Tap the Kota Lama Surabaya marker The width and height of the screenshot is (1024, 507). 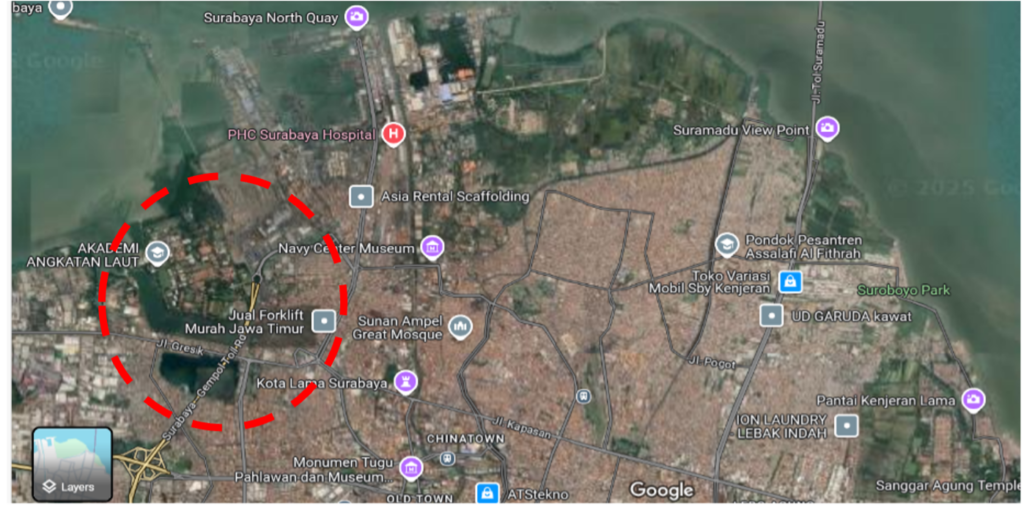tap(405, 381)
